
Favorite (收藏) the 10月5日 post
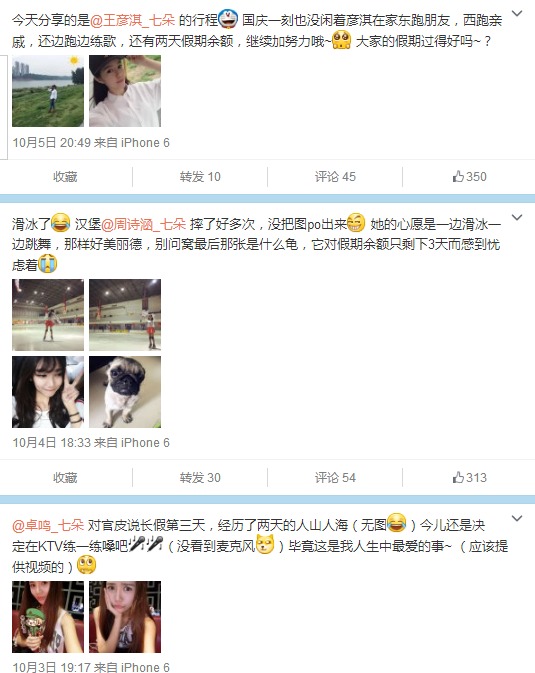[65, 177]
